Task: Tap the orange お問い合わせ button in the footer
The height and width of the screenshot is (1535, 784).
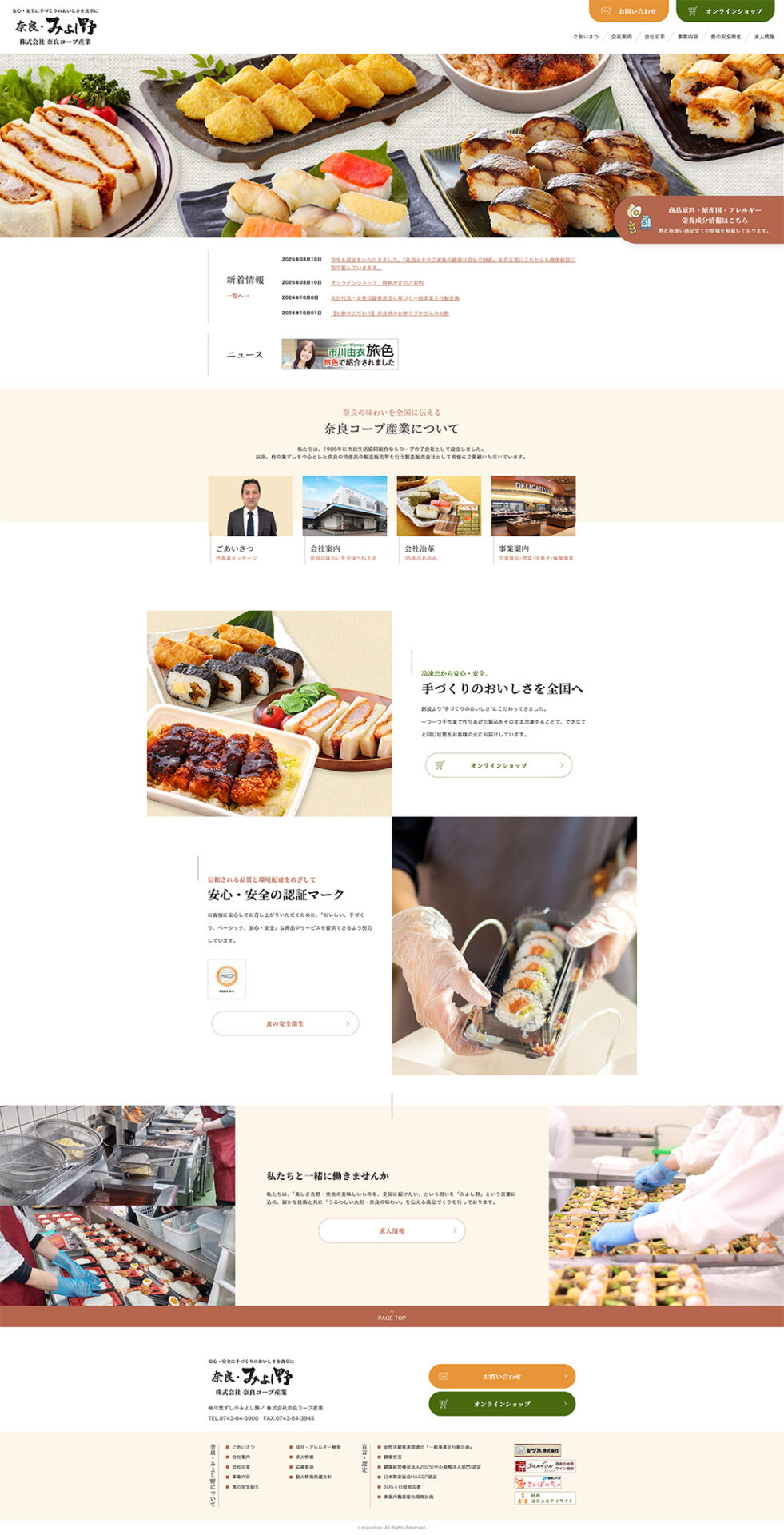Action: pyautogui.click(x=502, y=1377)
